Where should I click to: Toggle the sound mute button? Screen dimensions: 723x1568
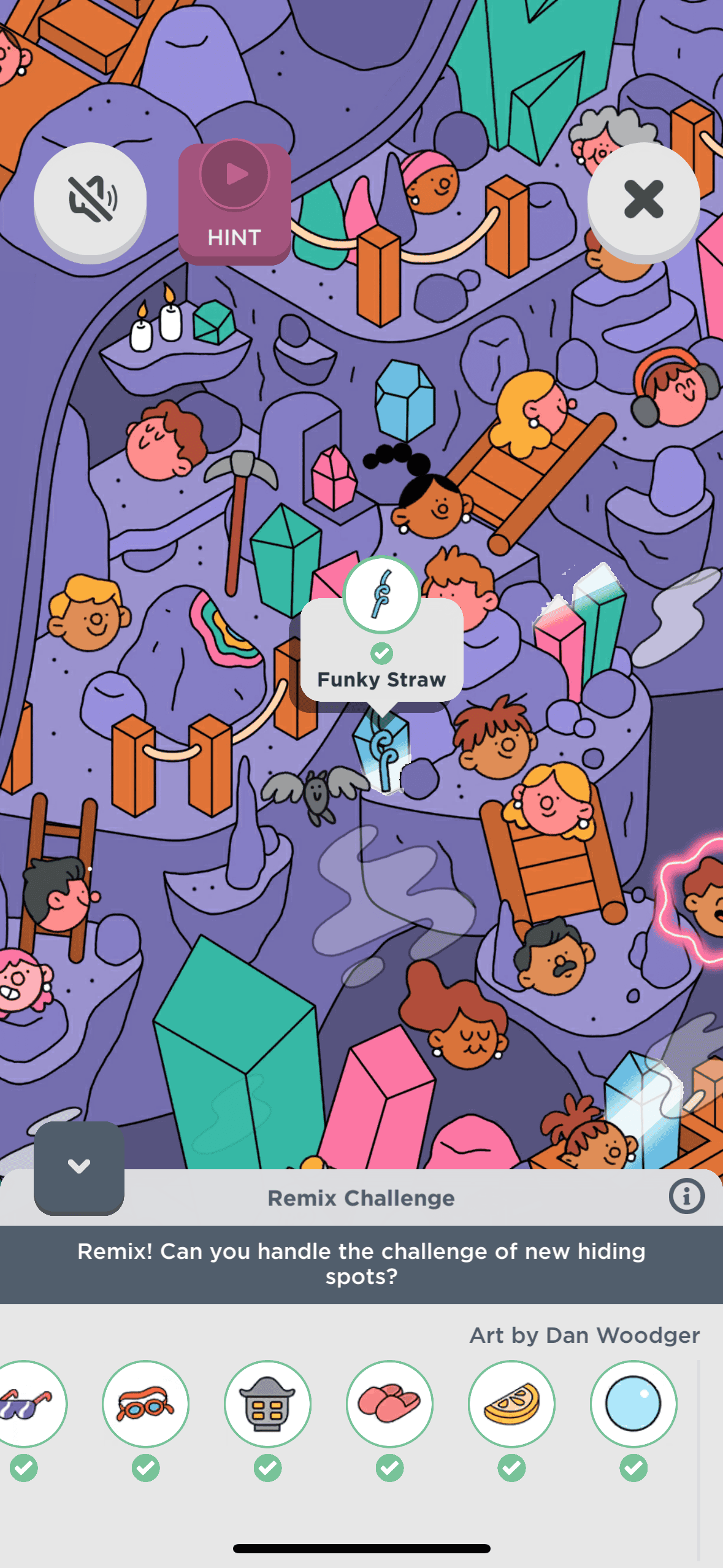tap(90, 199)
